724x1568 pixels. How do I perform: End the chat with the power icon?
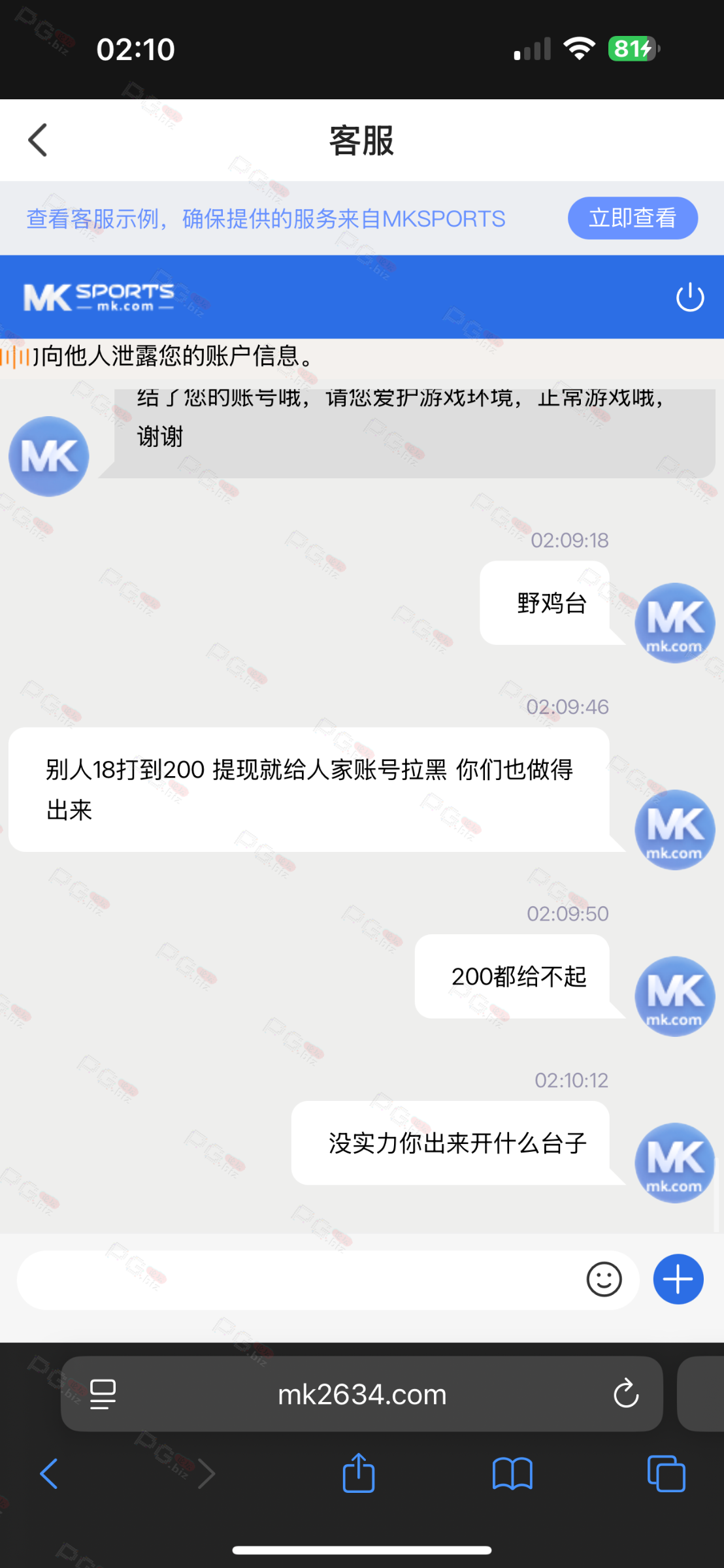pyautogui.click(x=689, y=297)
